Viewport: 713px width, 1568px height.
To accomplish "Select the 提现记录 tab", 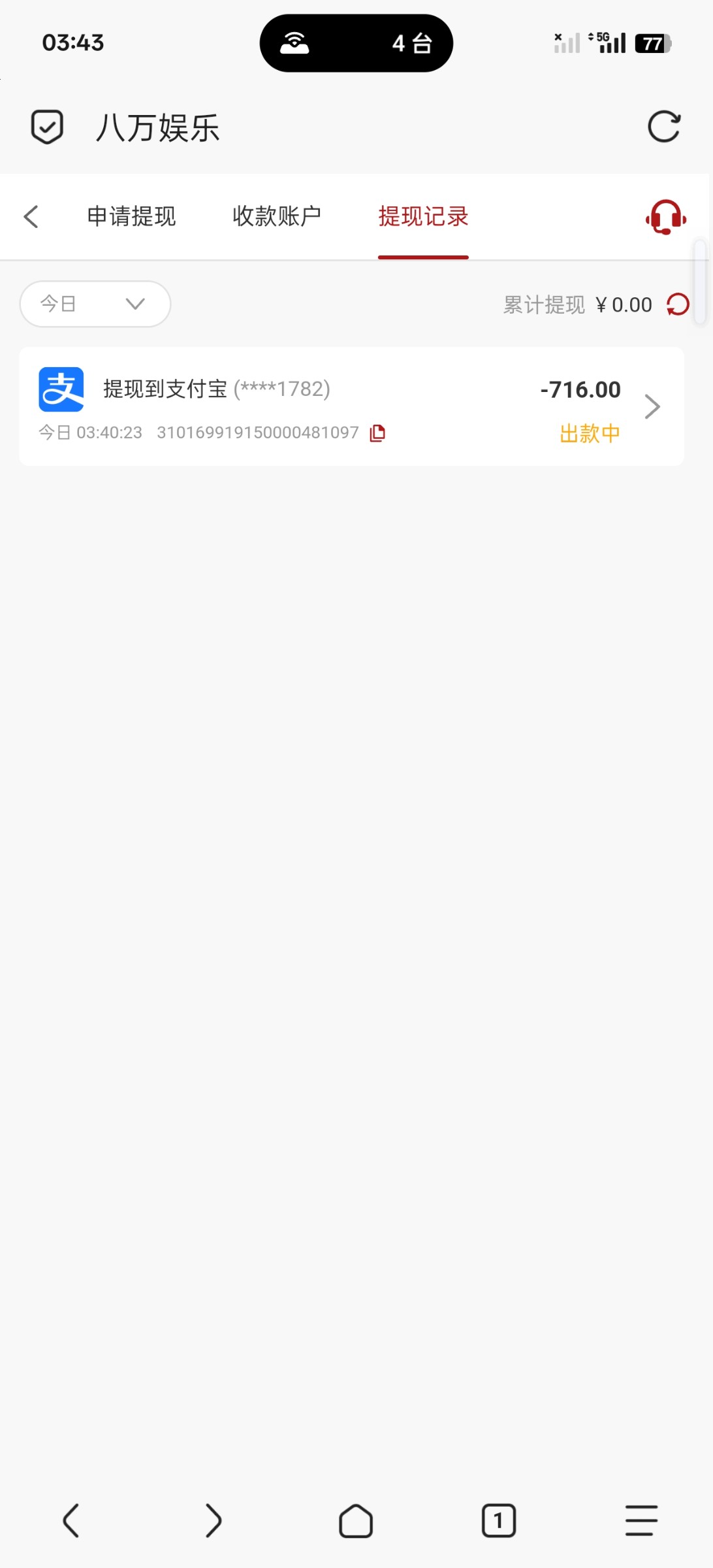I will [423, 217].
